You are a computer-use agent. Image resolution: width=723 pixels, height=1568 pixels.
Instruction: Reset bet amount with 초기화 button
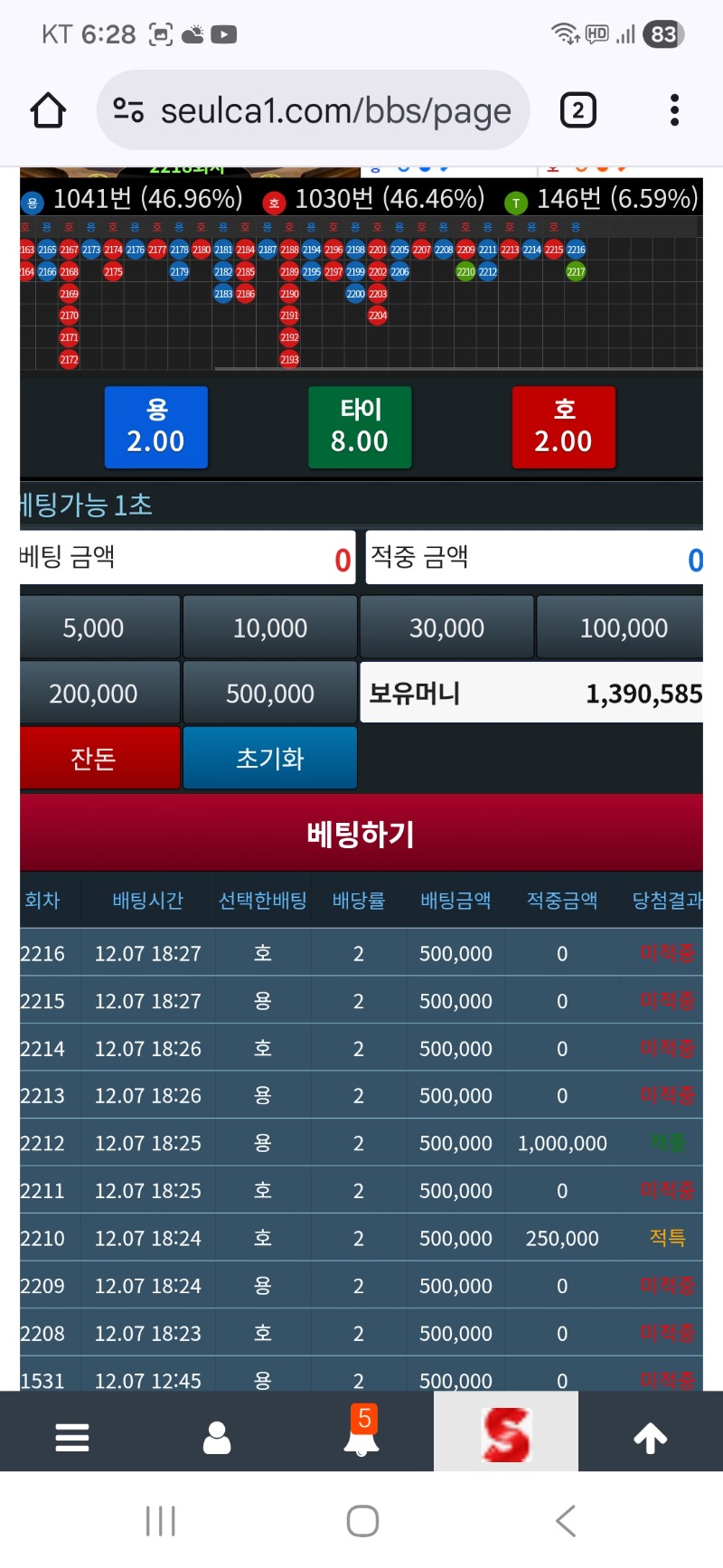tap(269, 758)
